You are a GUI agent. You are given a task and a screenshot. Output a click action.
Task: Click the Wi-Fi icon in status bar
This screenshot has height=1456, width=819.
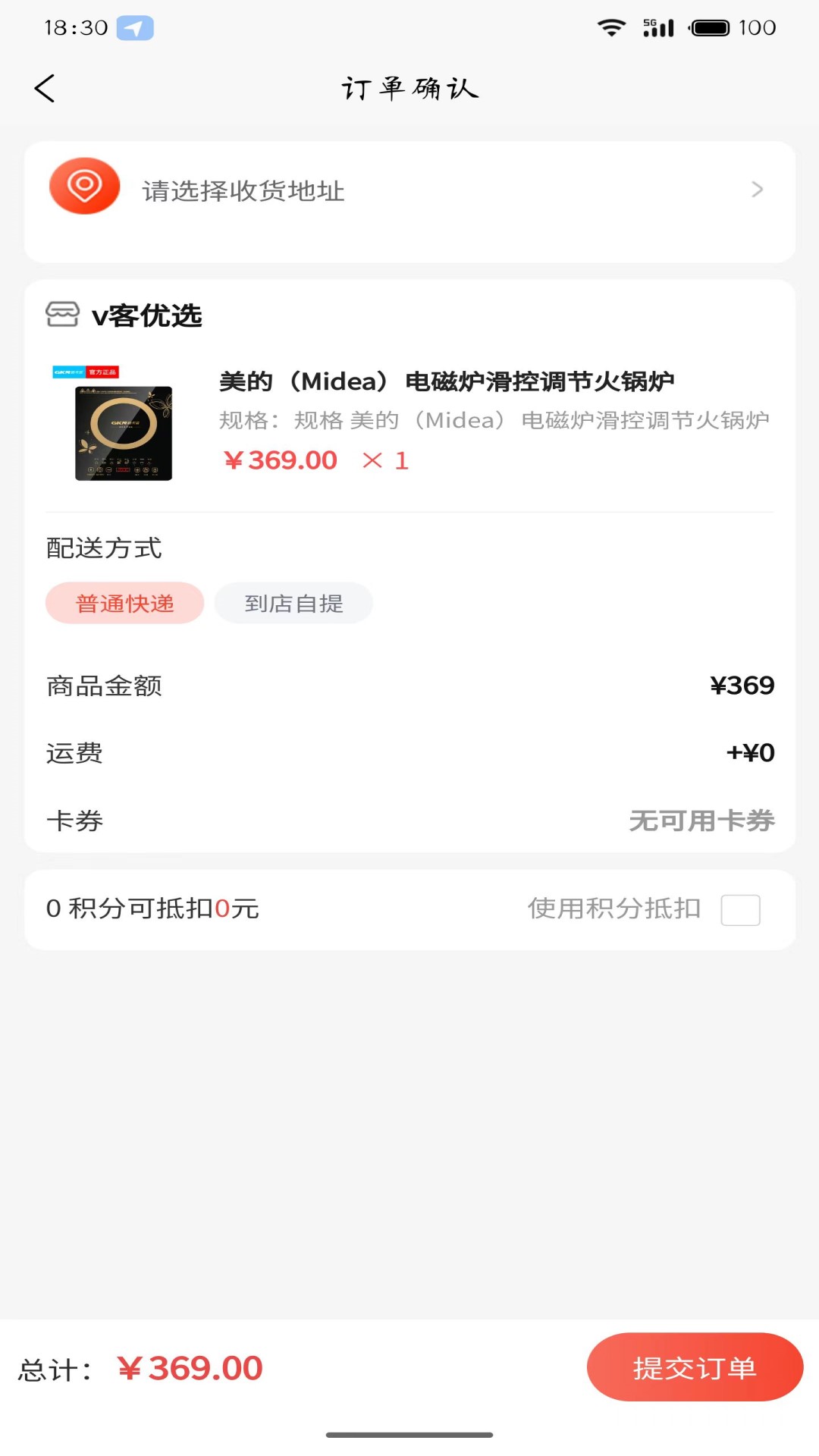[x=611, y=26]
